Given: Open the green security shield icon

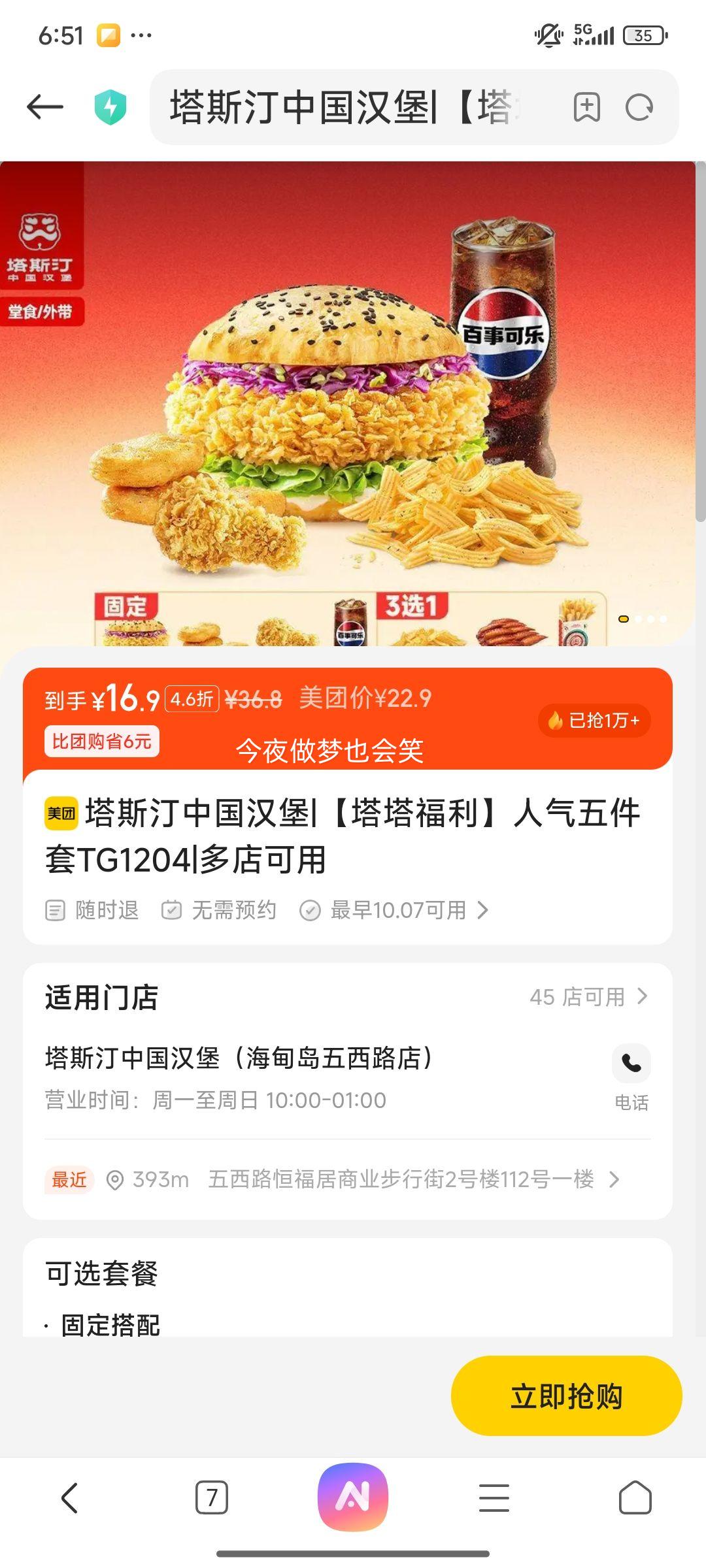Looking at the screenshot, I should click(x=110, y=108).
